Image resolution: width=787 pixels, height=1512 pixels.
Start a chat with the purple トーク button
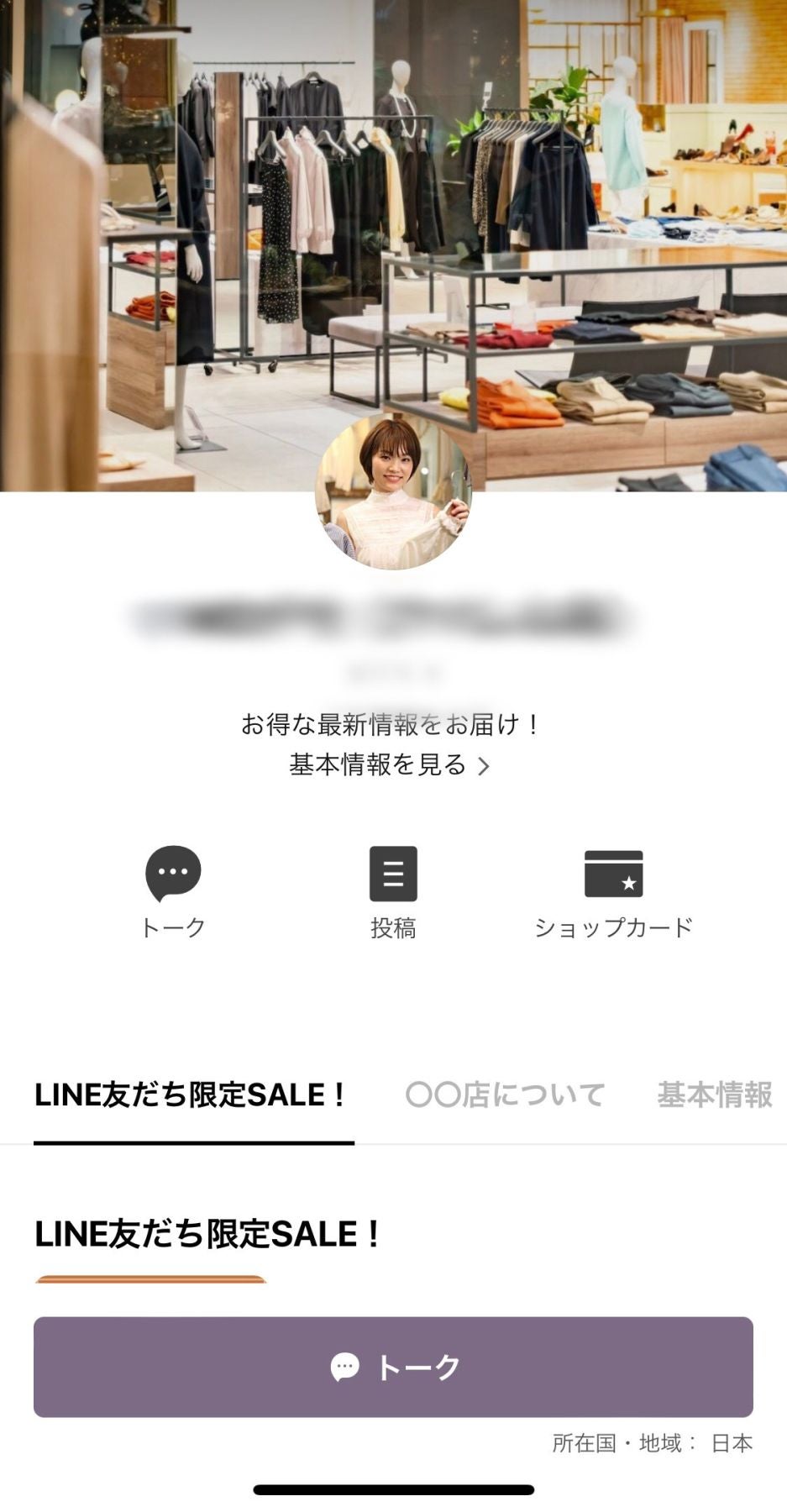pyautogui.click(x=393, y=1367)
